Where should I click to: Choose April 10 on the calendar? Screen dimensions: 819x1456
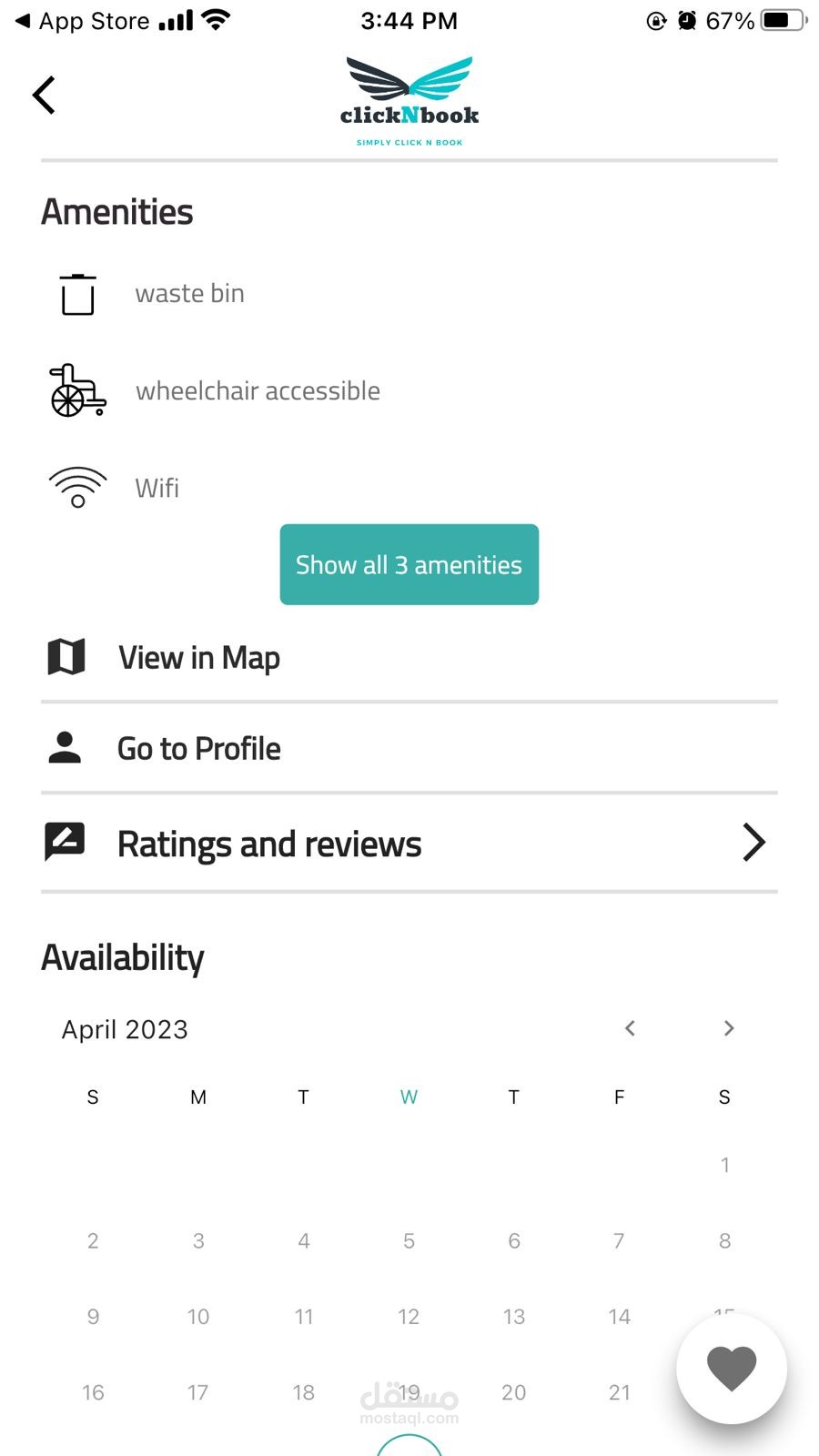click(198, 1316)
